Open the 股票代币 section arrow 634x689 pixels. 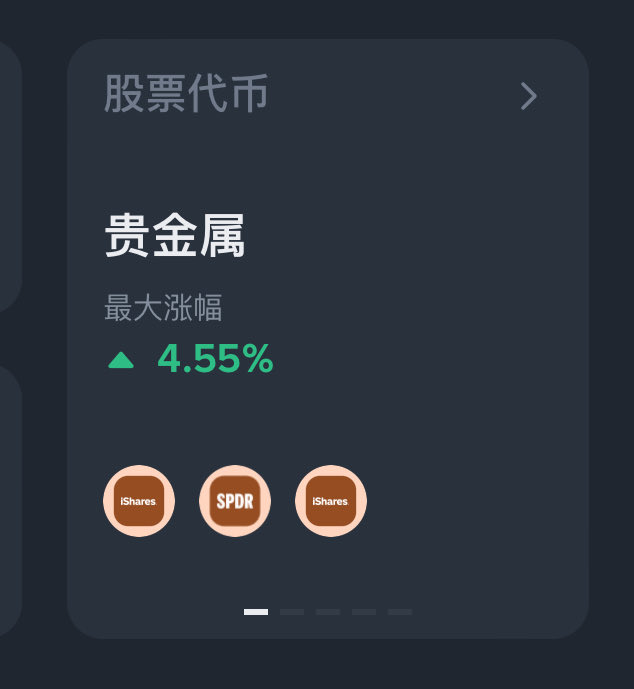tap(529, 96)
